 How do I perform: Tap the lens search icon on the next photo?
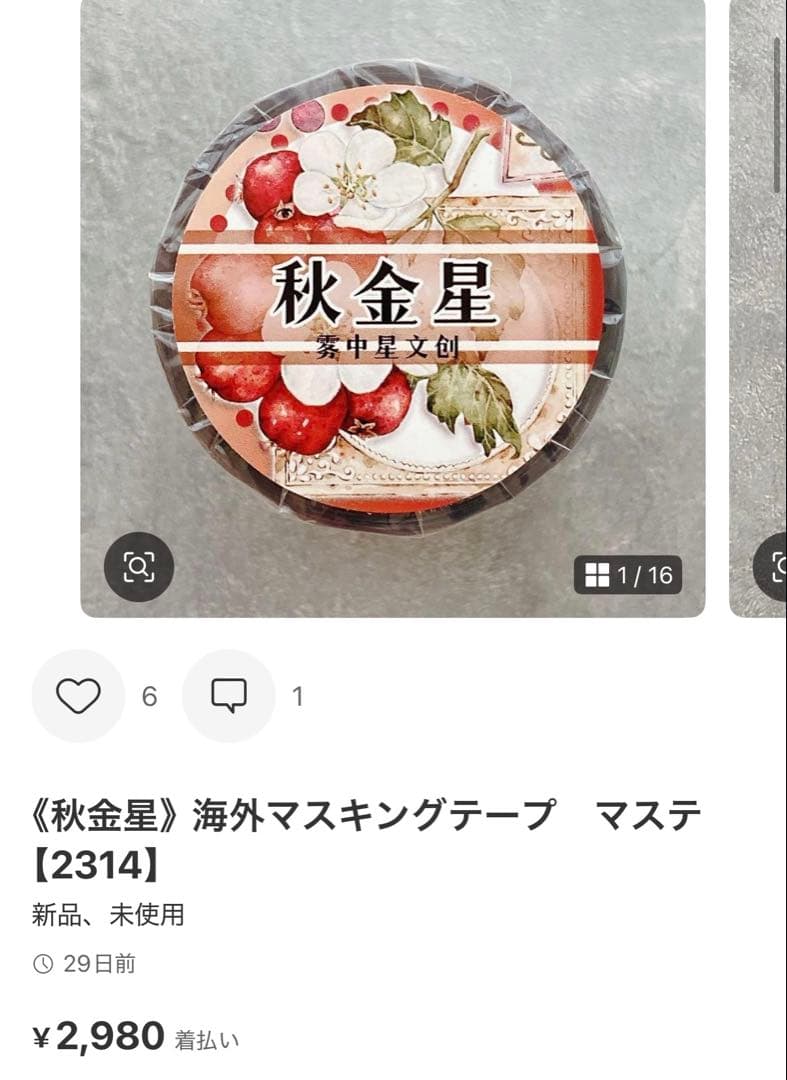tap(781, 566)
